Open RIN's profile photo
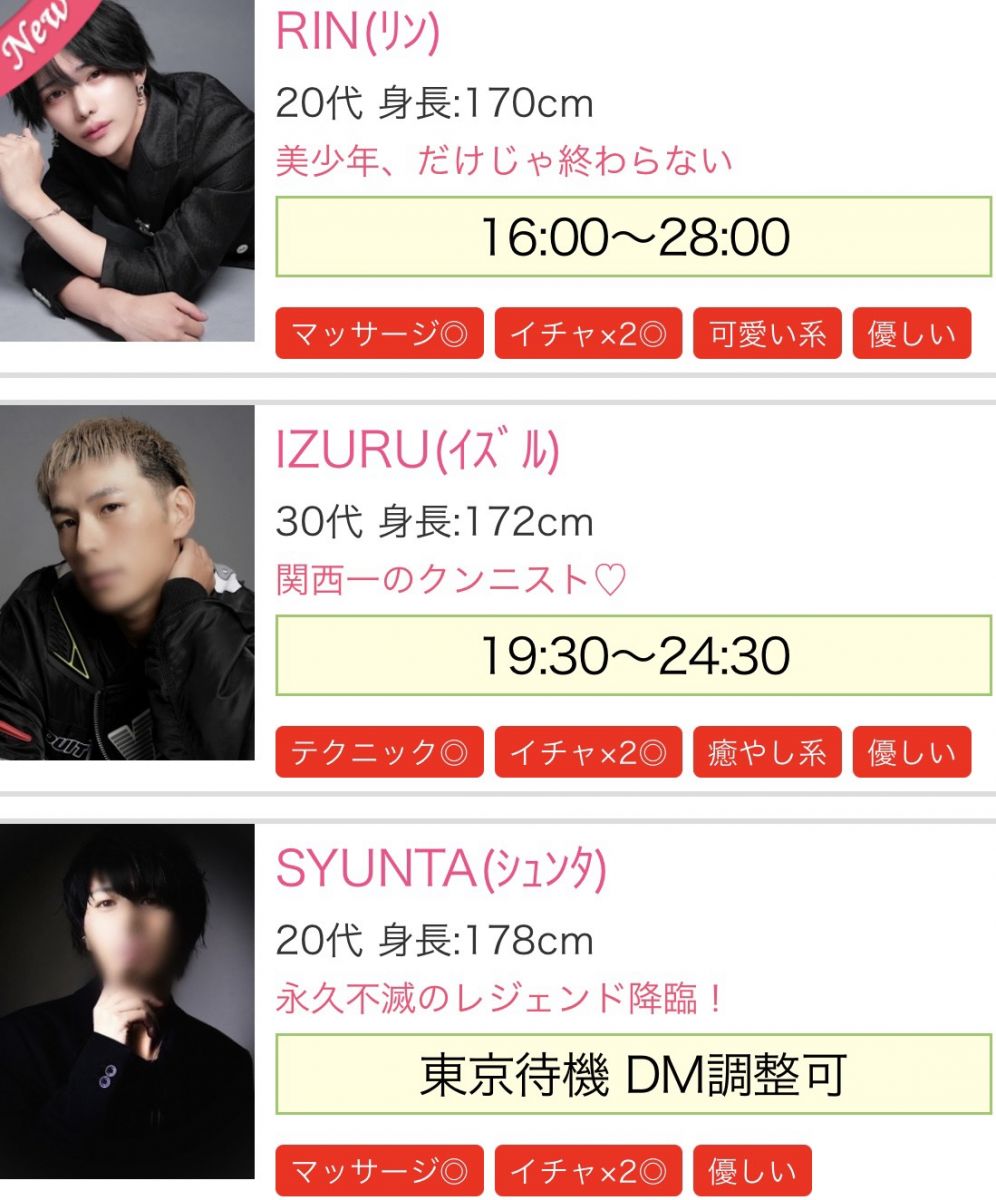This screenshot has width=996, height=1200. coord(127,170)
